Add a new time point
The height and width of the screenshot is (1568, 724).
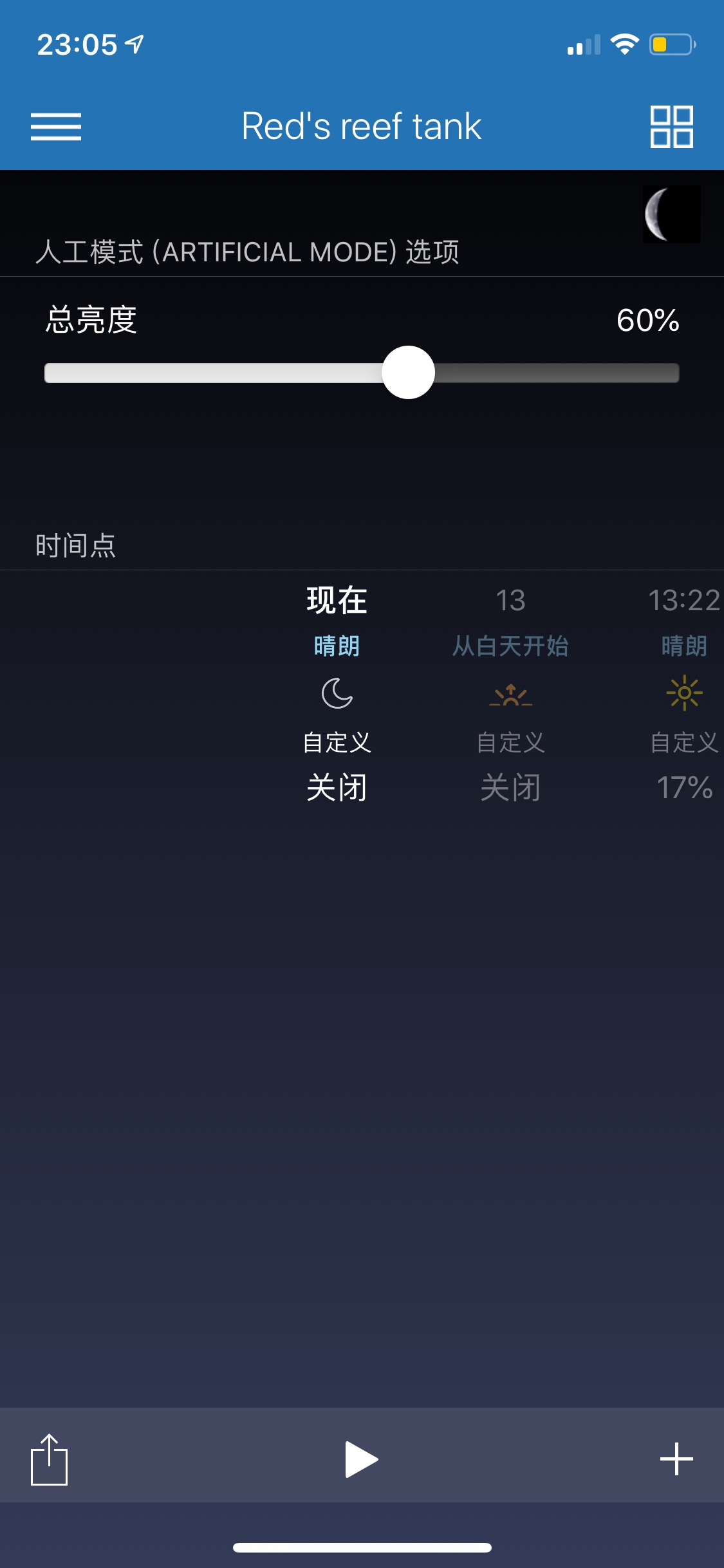point(676,1459)
